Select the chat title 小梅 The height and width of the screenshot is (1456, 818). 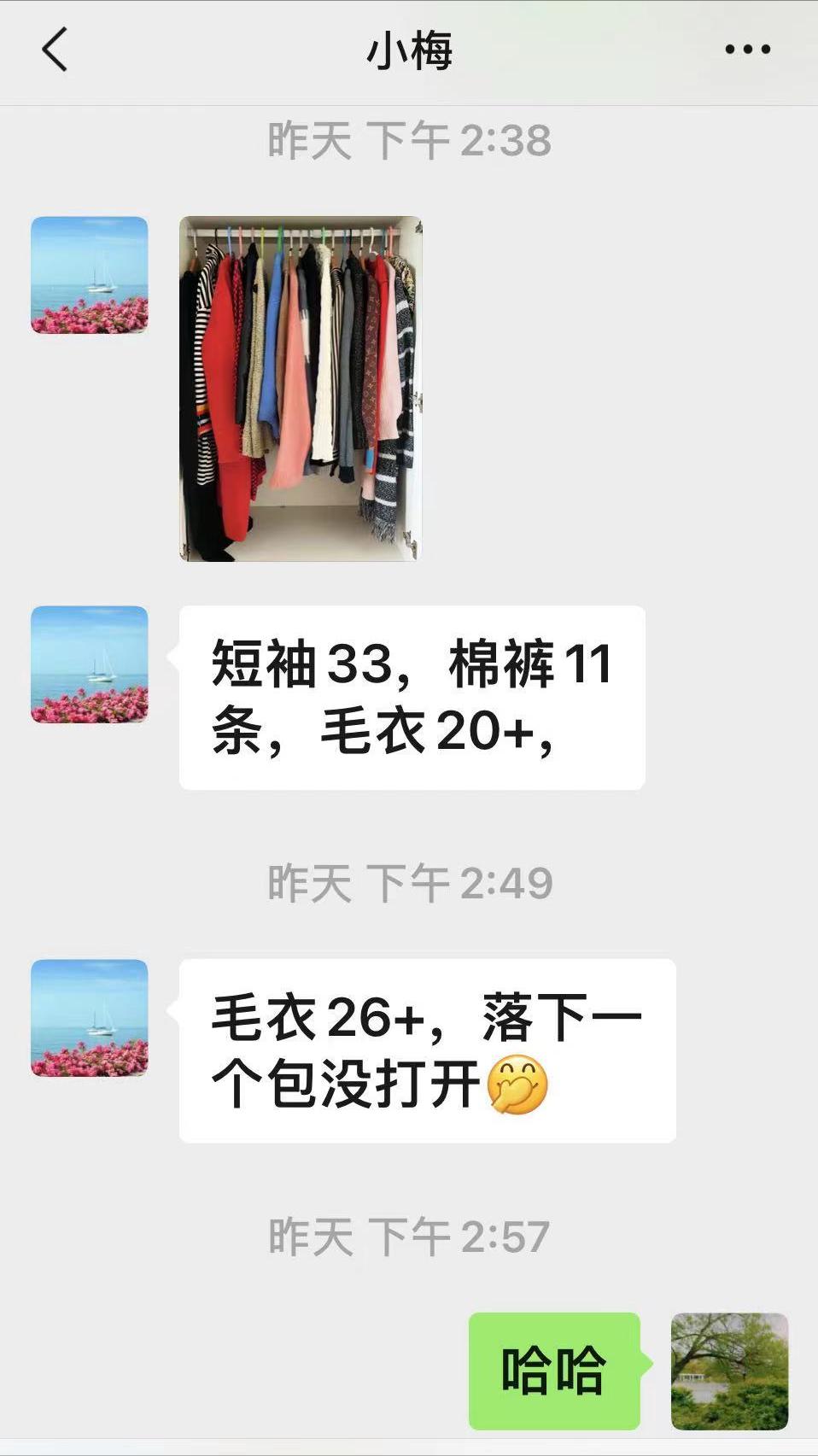[x=408, y=50]
